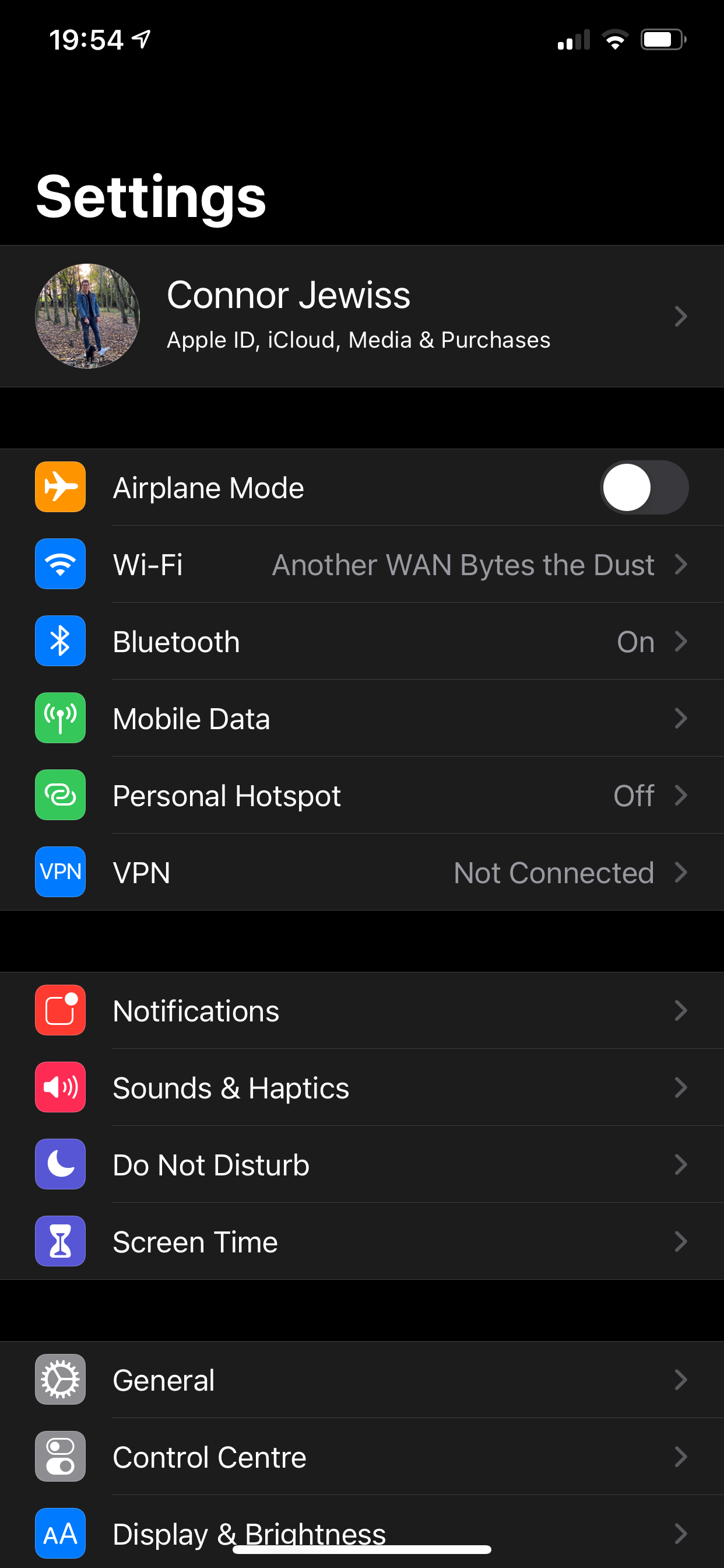Tap the Do Not Disturb crescent moon icon
The image size is (724, 1568).
[x=60, y=1164]
